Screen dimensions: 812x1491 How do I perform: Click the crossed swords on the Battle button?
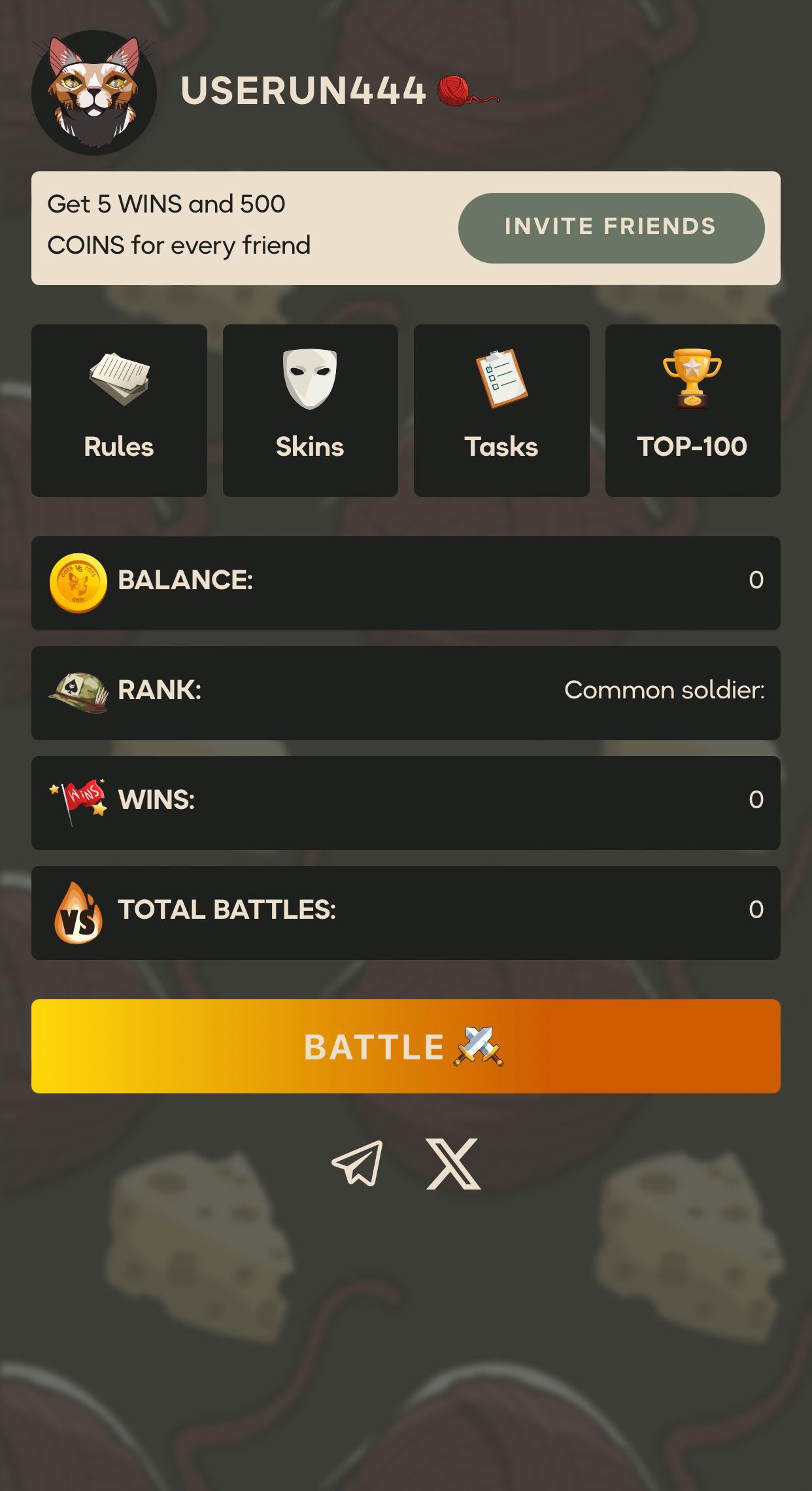pos(480,1045)
